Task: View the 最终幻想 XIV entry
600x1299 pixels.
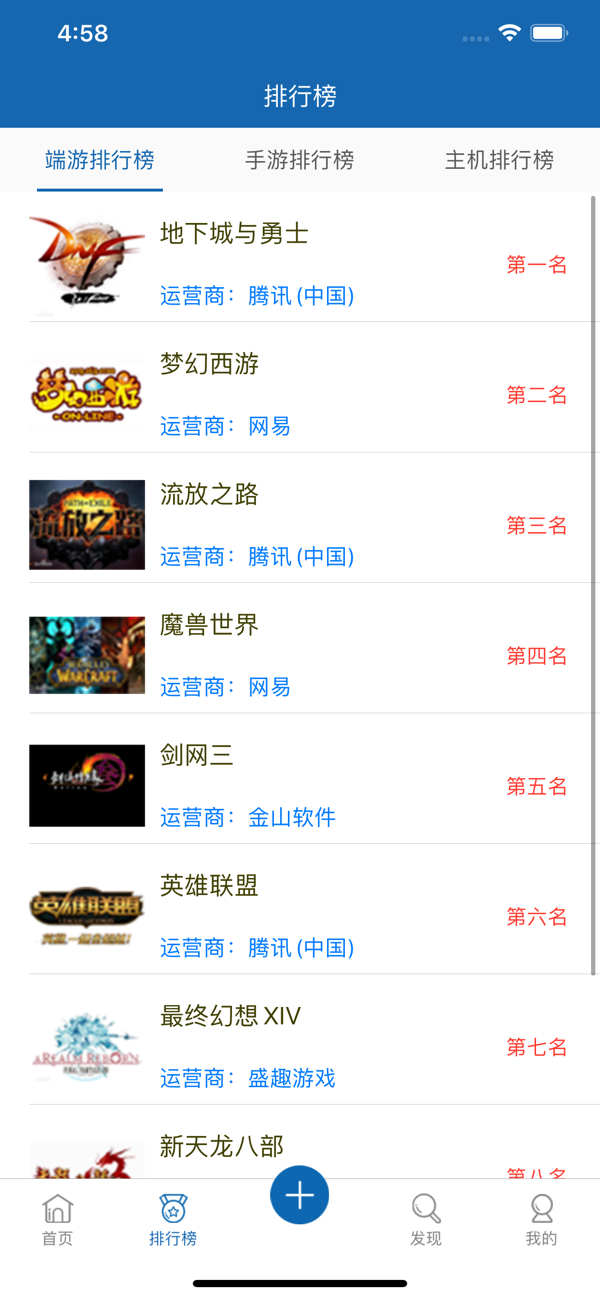Action: click(x=300, y=1046)
